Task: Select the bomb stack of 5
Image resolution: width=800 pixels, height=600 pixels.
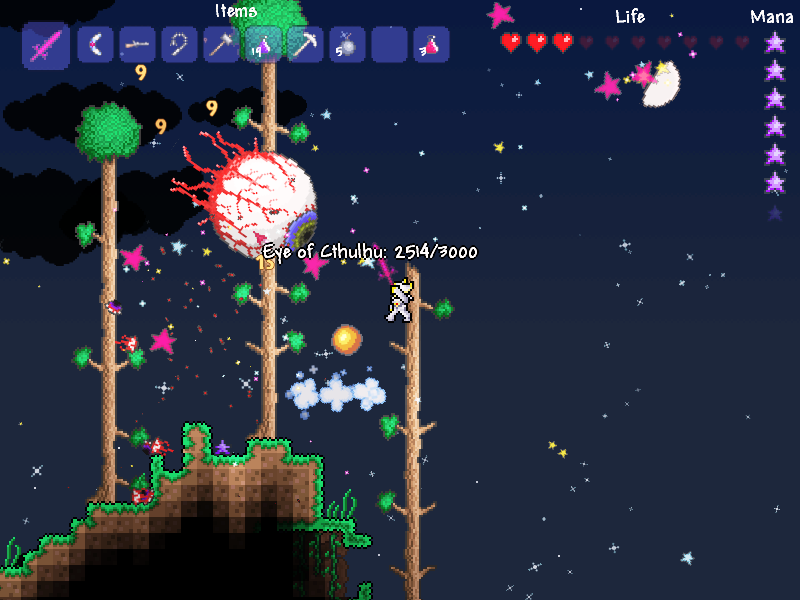Action: 347,45
